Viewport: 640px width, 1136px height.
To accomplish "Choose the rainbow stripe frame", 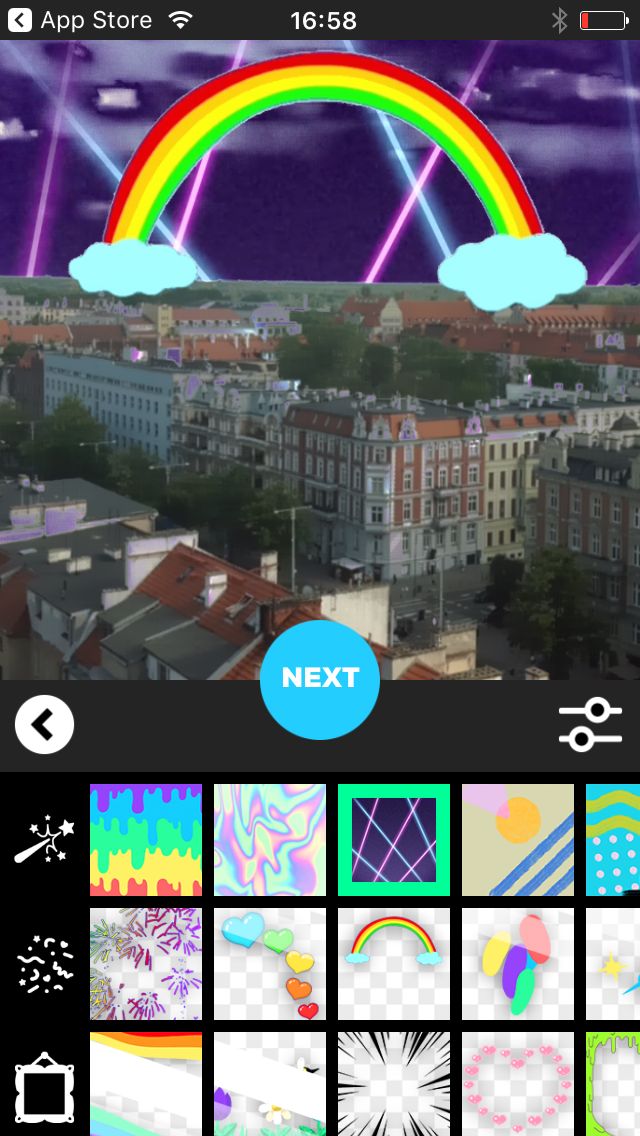I will [x=146, y=1084].
